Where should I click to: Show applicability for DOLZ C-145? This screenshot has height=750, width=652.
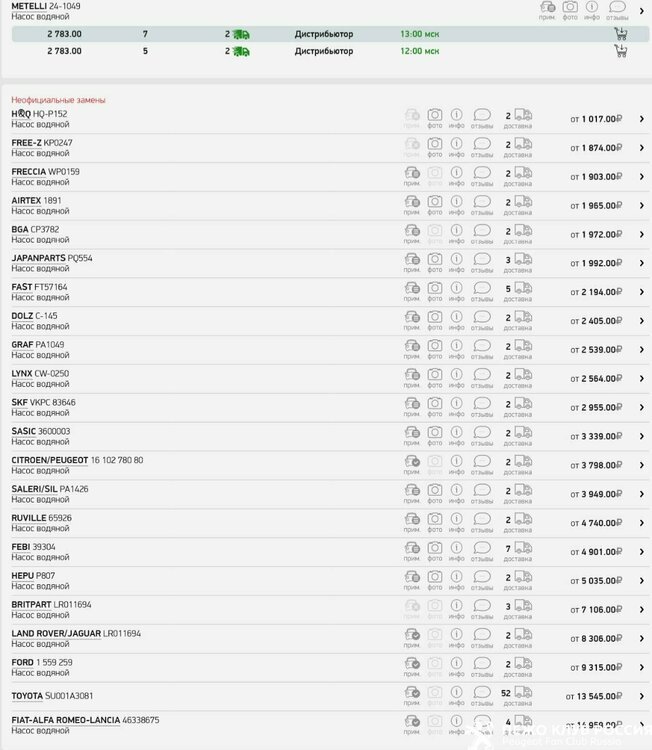coord(412,321)
